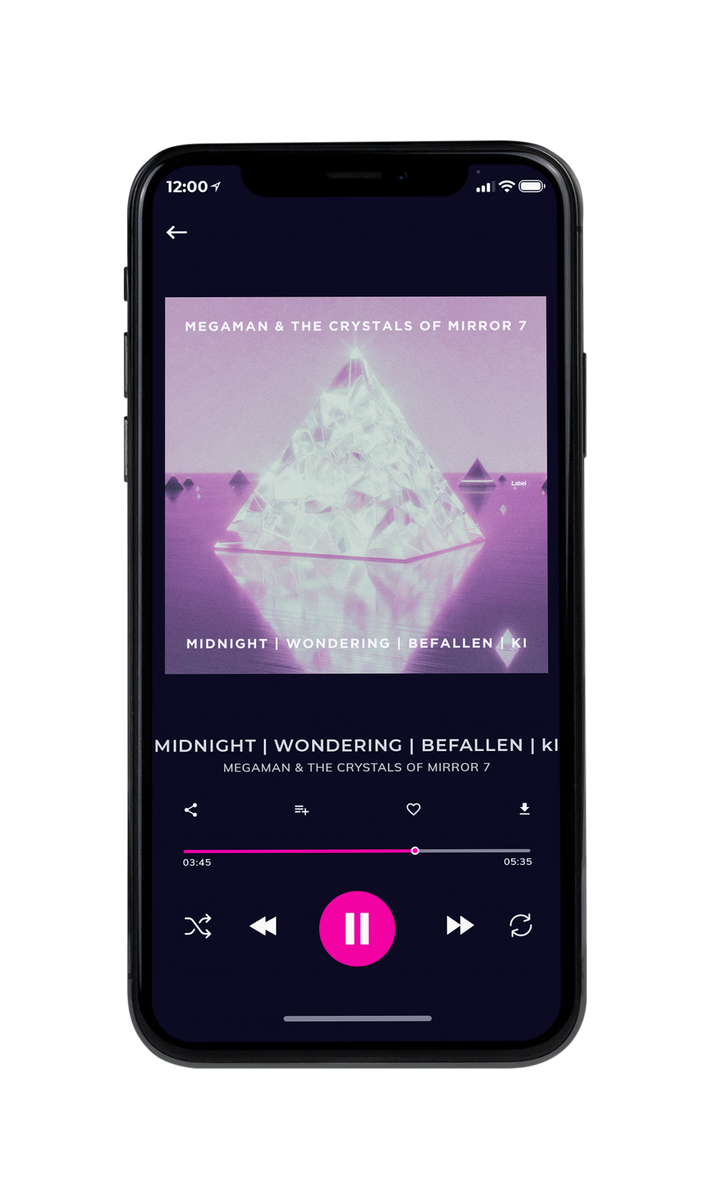Skip forward to the next track
720x1200 pixels.
click(459, 926)
